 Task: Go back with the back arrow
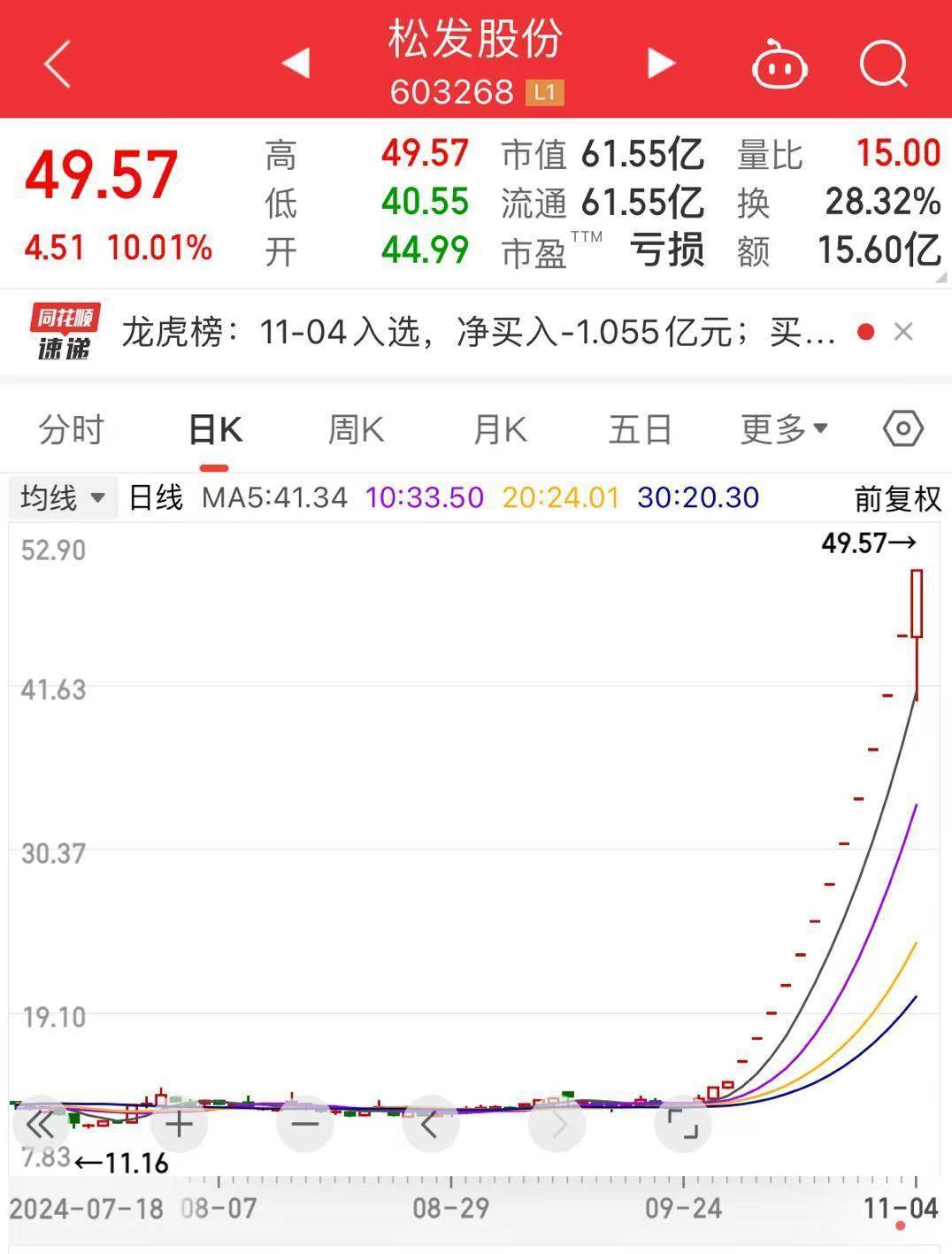[57, 65]
